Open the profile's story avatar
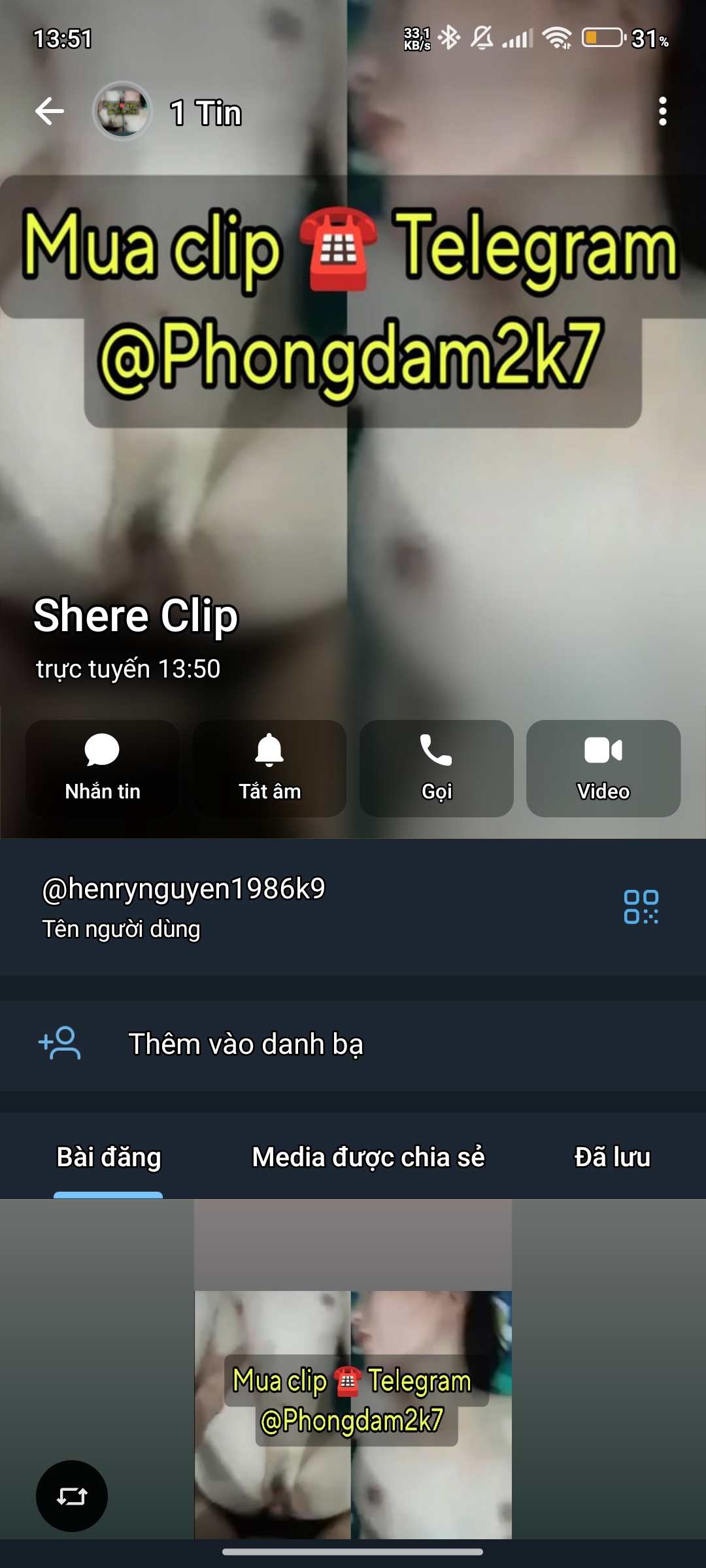Image resolution: width=706 pixels, height=1568 pixels. coord(122,112)
